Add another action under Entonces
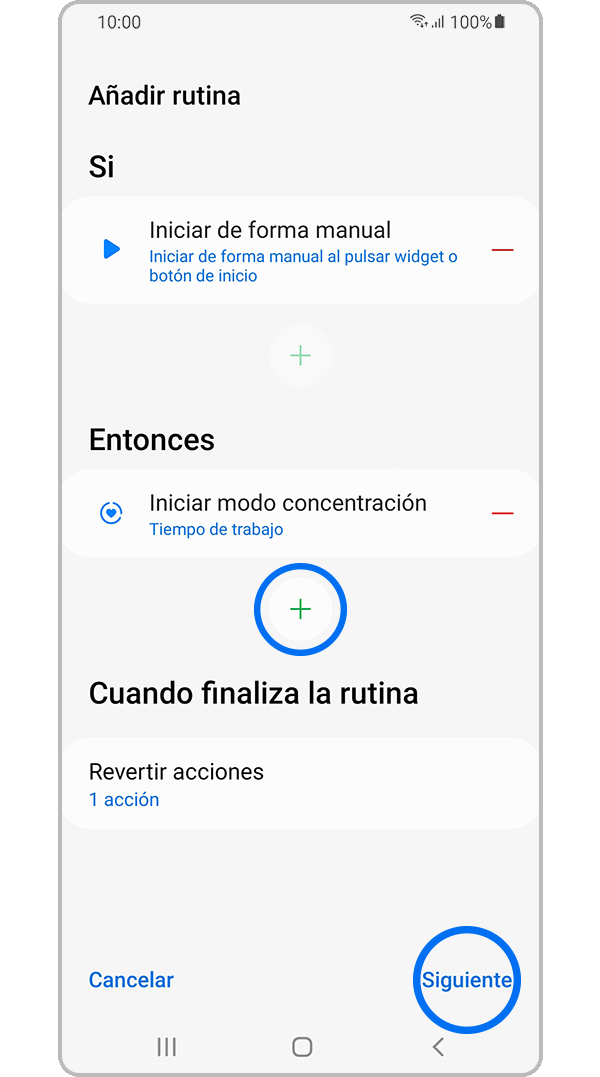Image resolution: width=600 pixels, height=1077 pixels. 300,610
